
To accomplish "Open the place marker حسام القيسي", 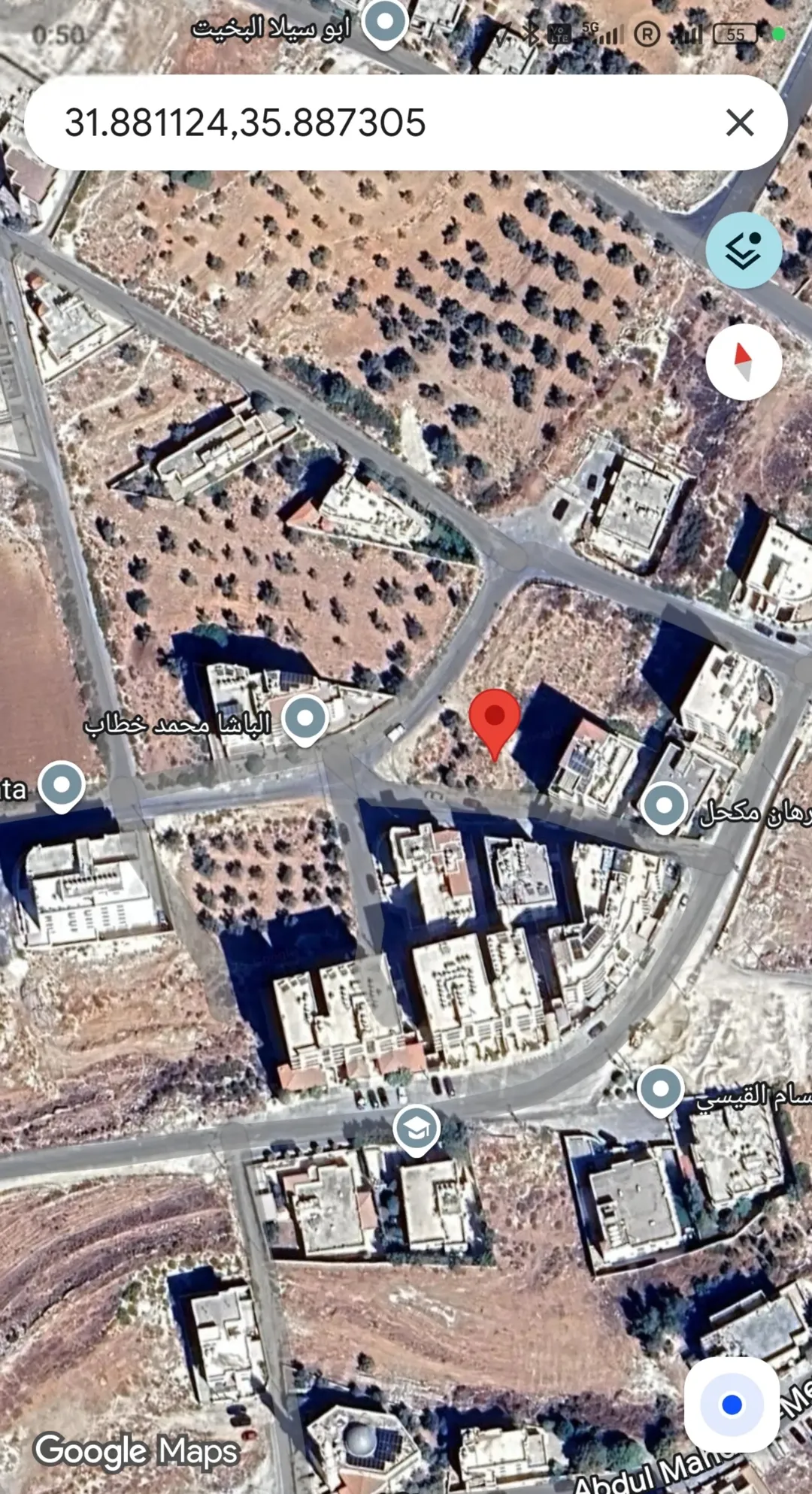I will 660,1091.
